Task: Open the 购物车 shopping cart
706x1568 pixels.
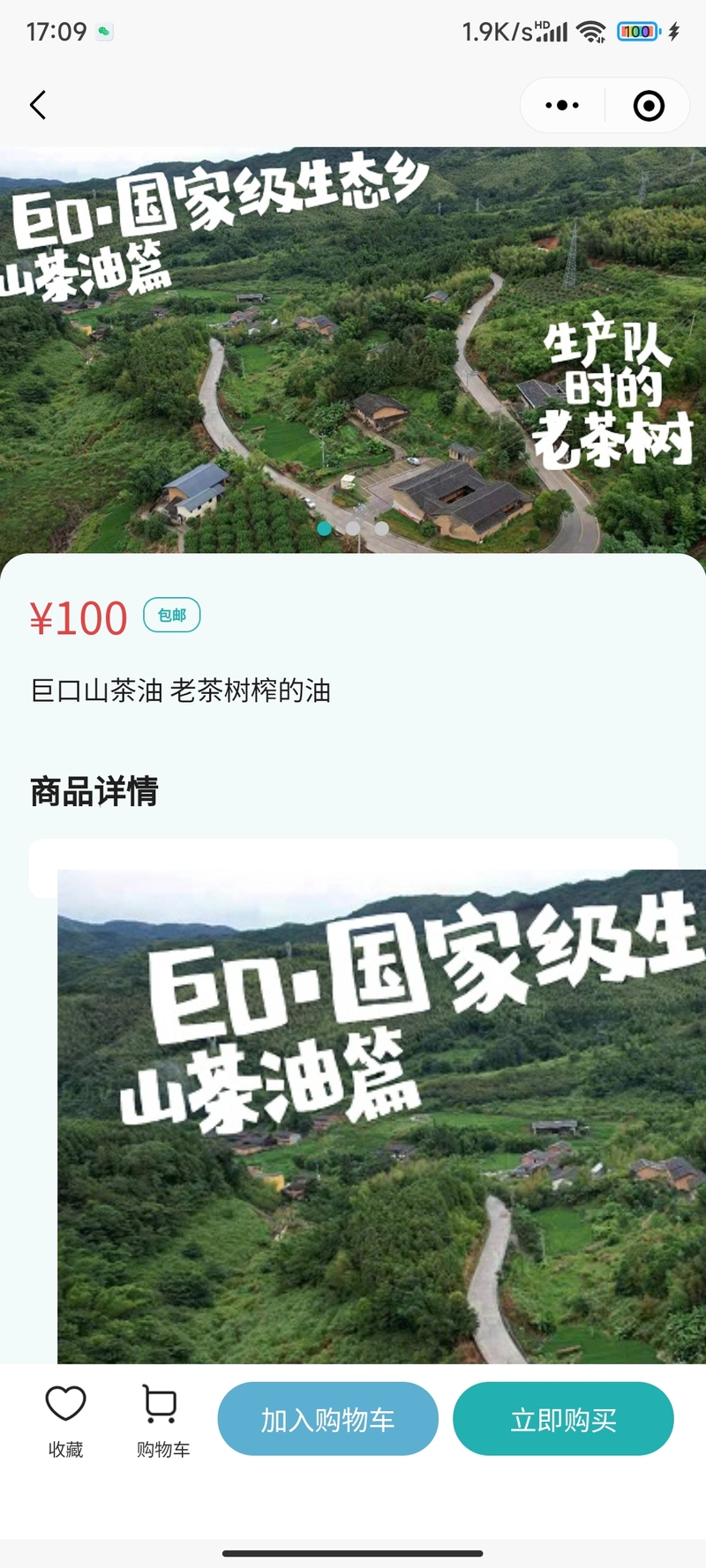Action: (x=162, y=1420)
